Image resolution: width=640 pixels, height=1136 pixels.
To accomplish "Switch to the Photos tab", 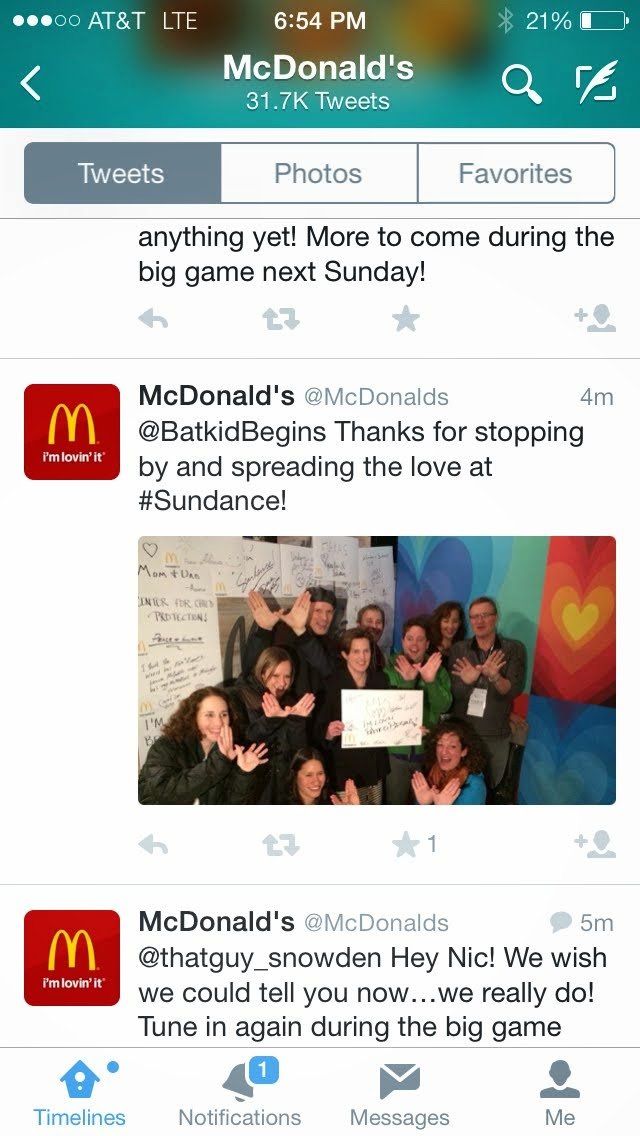I will [x=318, y=173].
